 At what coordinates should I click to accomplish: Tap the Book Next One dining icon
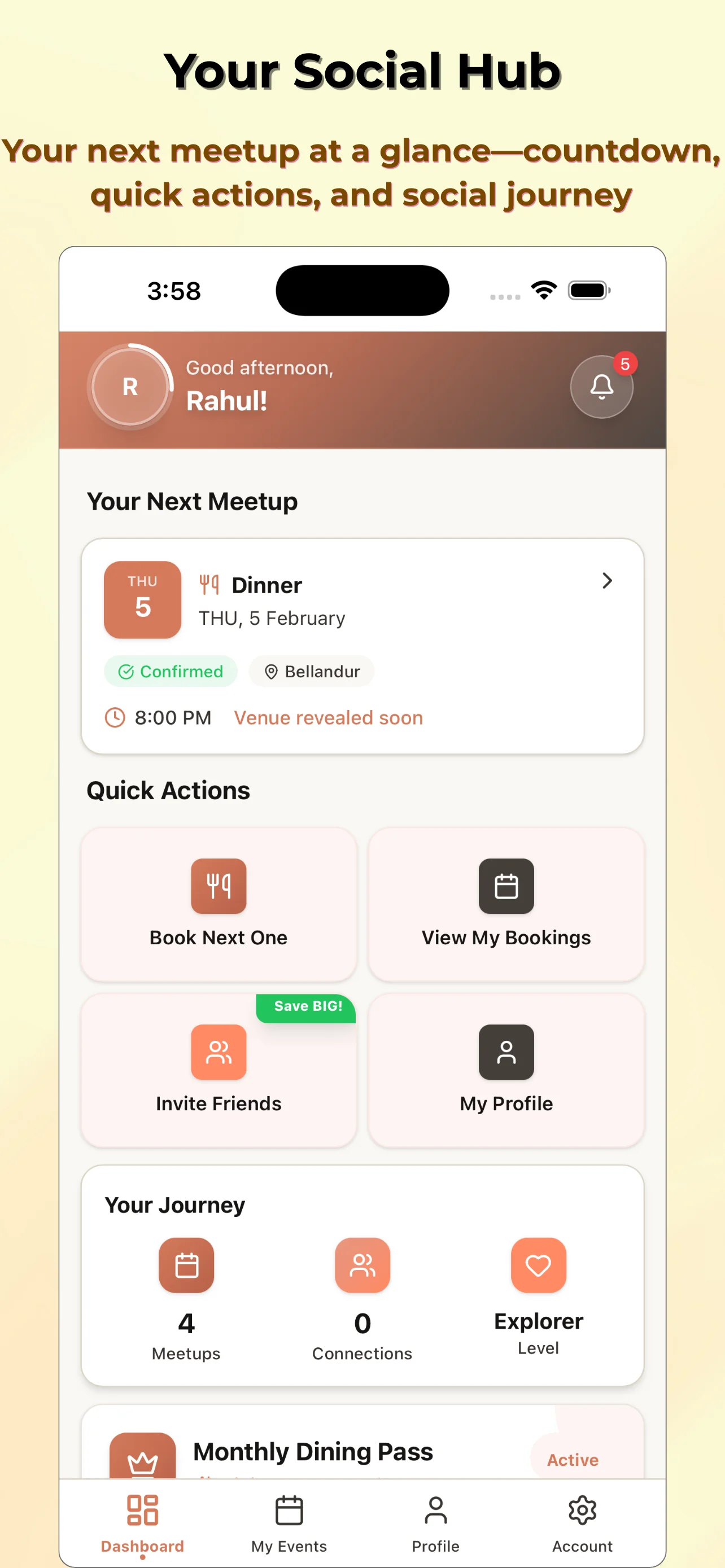[x=219, y=886]
